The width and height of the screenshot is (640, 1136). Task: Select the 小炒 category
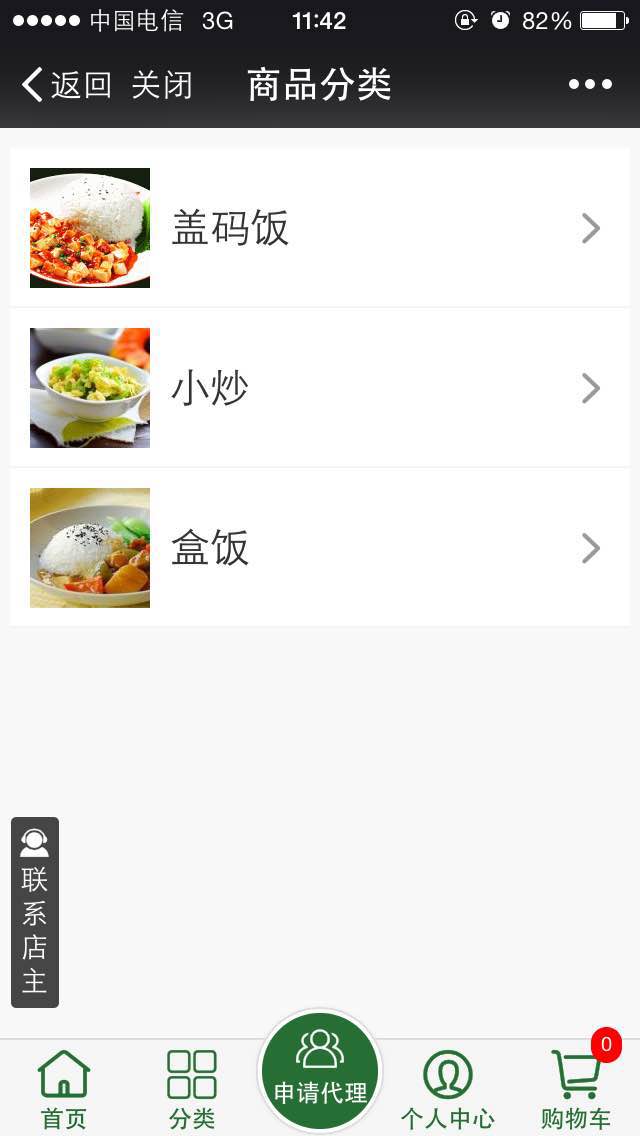pyautogui.click(x=320, y=388)
